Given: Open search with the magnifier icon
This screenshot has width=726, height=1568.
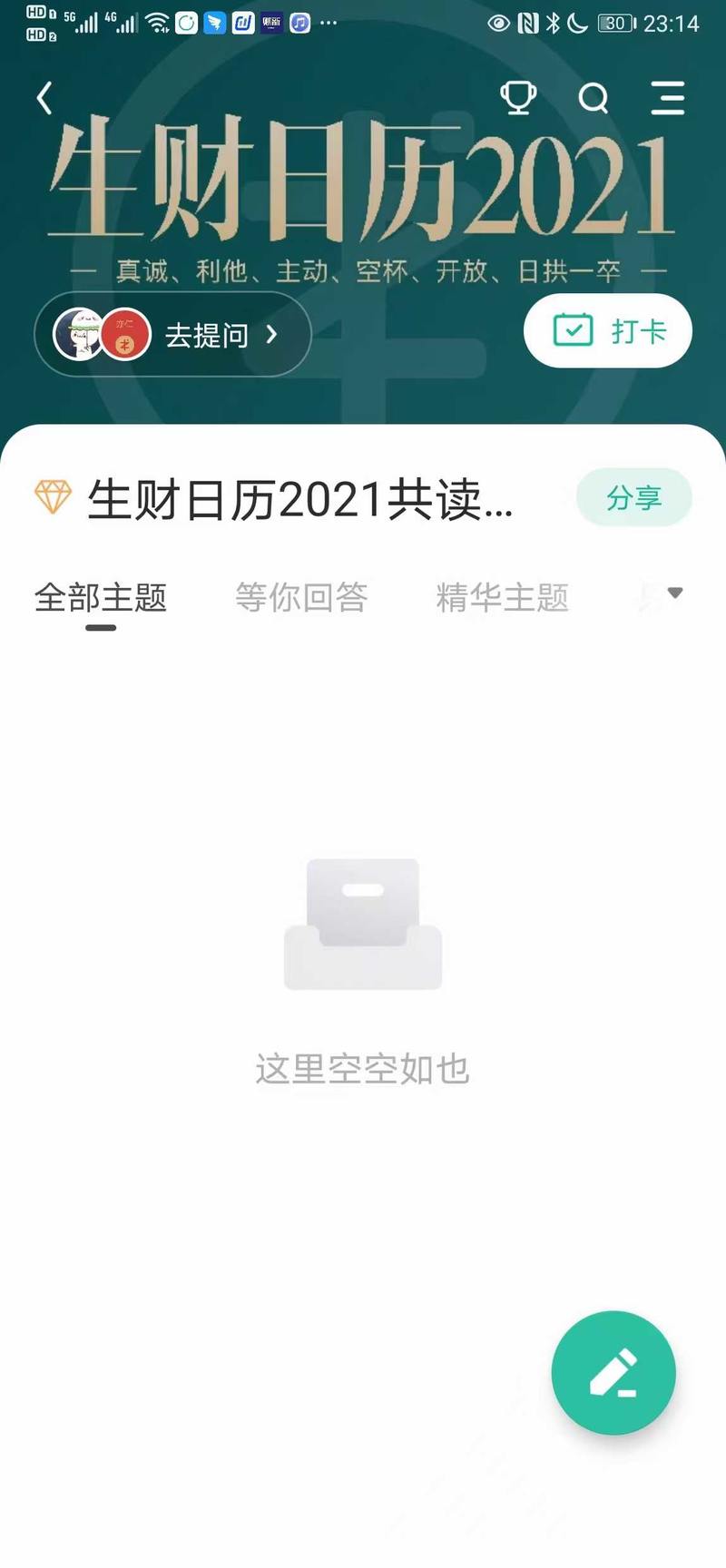Looking at the screenshot, I should [594, 97].
